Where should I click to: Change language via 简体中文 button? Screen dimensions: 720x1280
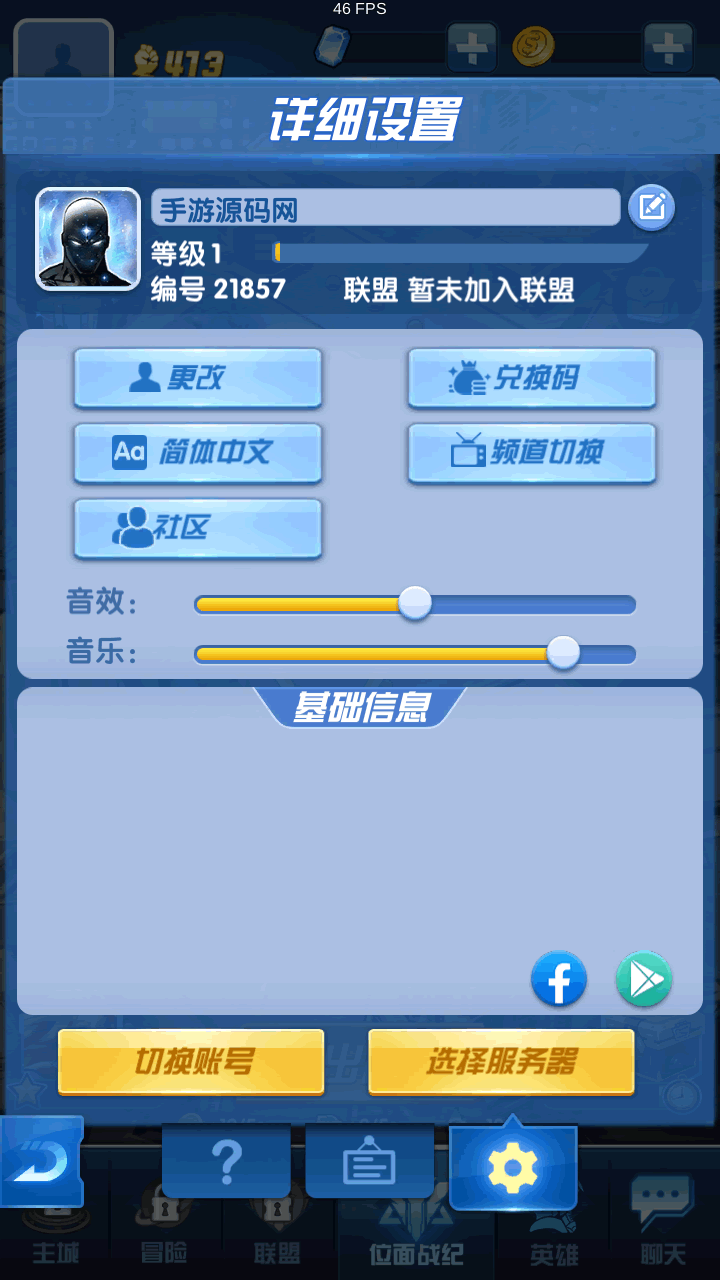198,453
